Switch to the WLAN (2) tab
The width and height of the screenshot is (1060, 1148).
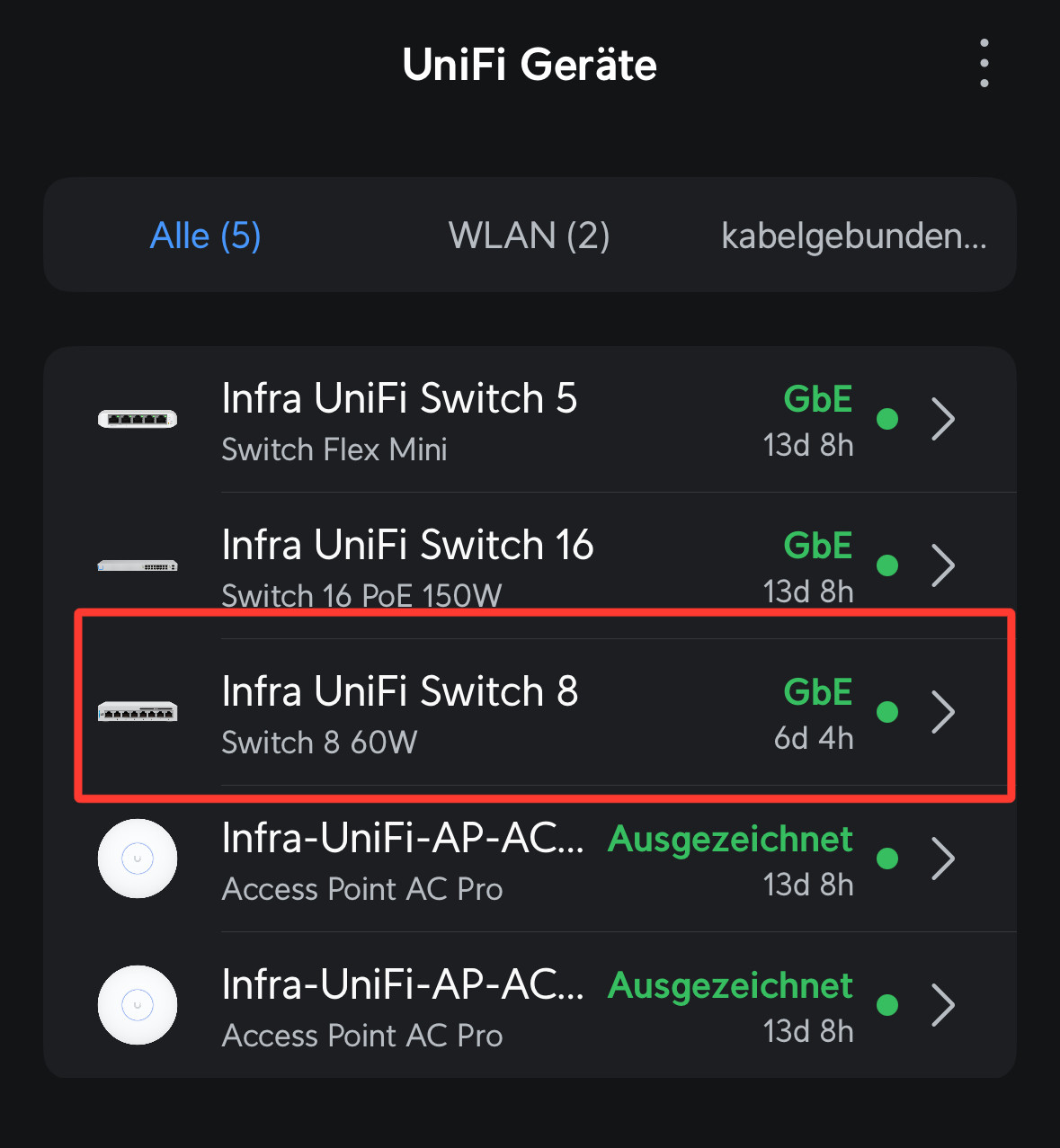click(529, 236)
